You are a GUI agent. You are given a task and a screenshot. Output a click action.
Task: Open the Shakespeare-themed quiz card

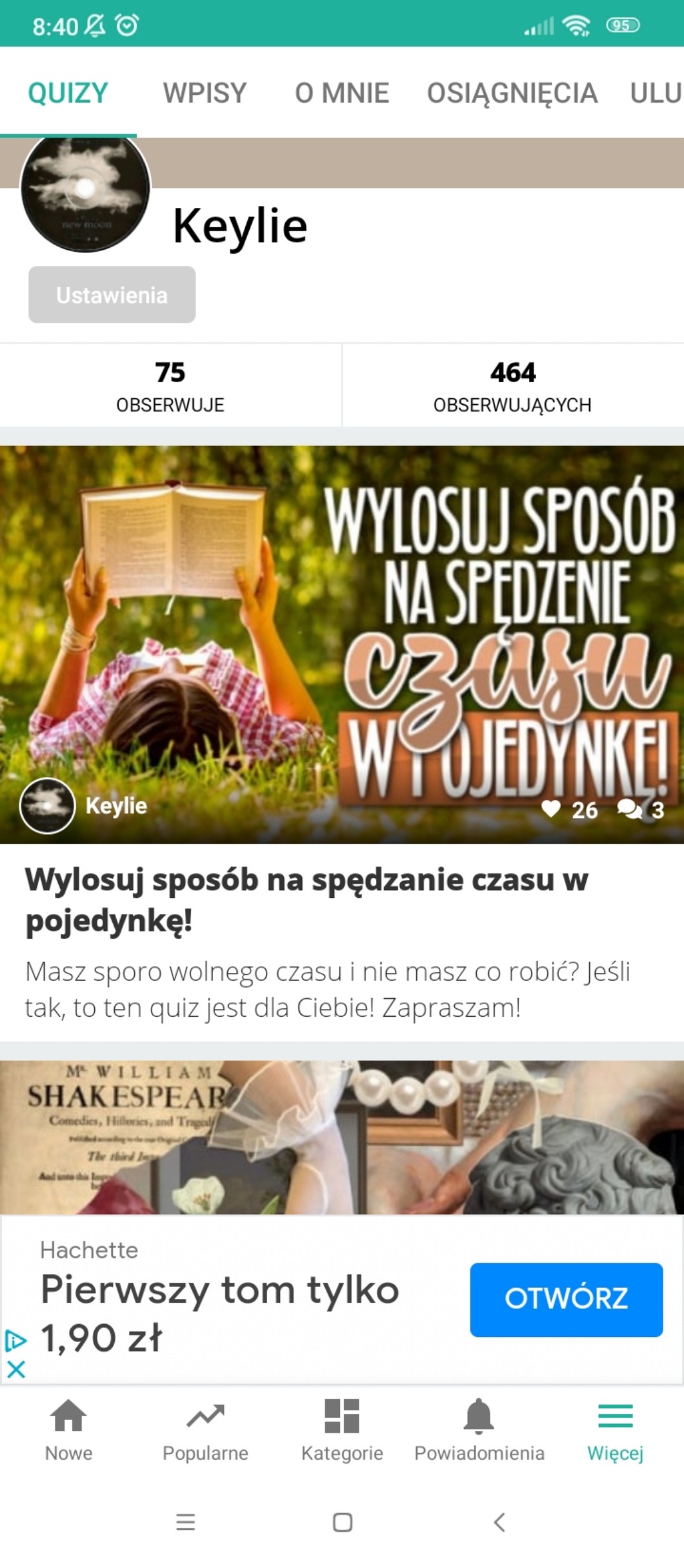tap(342, 1137)
